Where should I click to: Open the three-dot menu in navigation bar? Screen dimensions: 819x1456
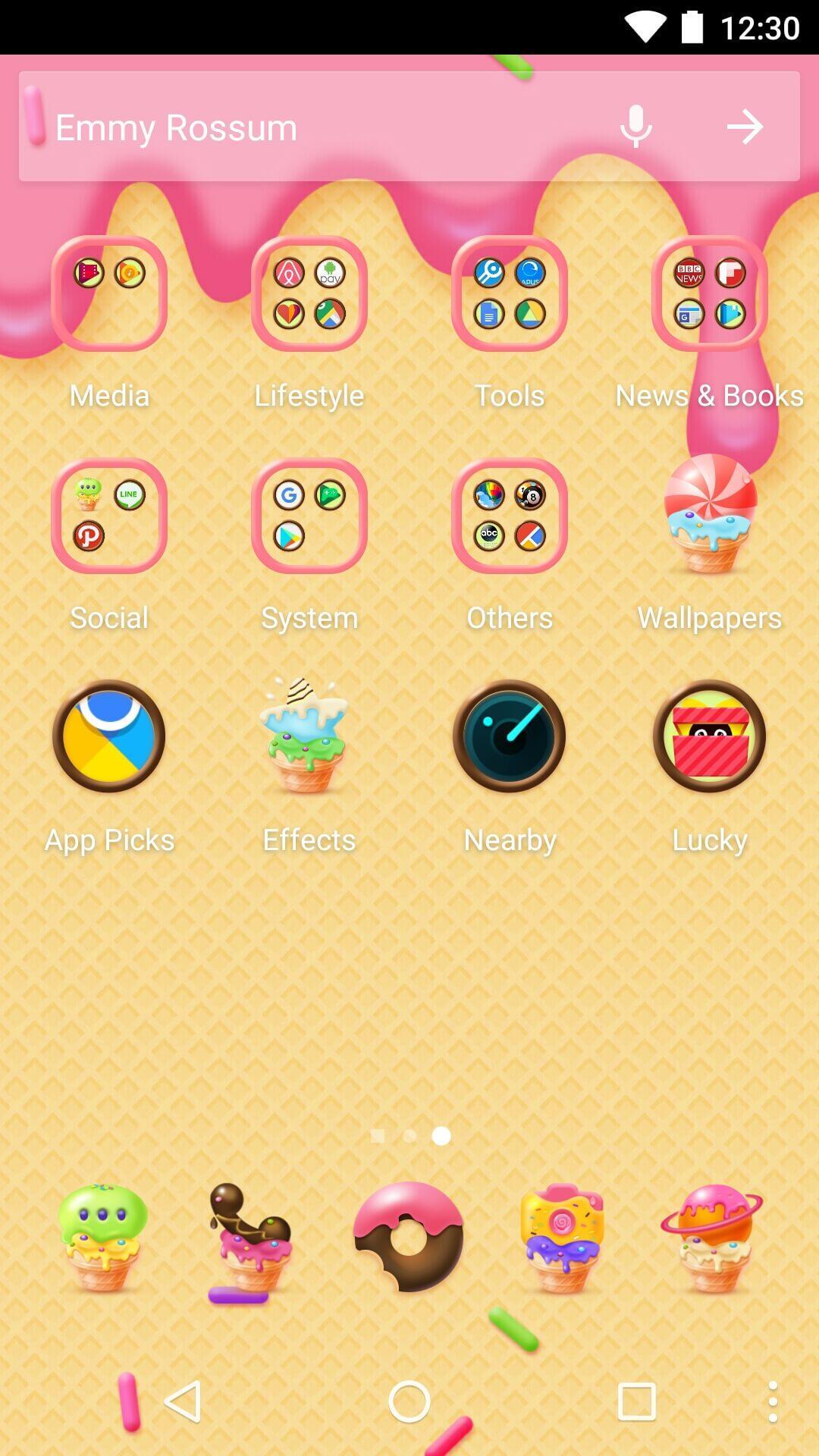point(772,1401)
